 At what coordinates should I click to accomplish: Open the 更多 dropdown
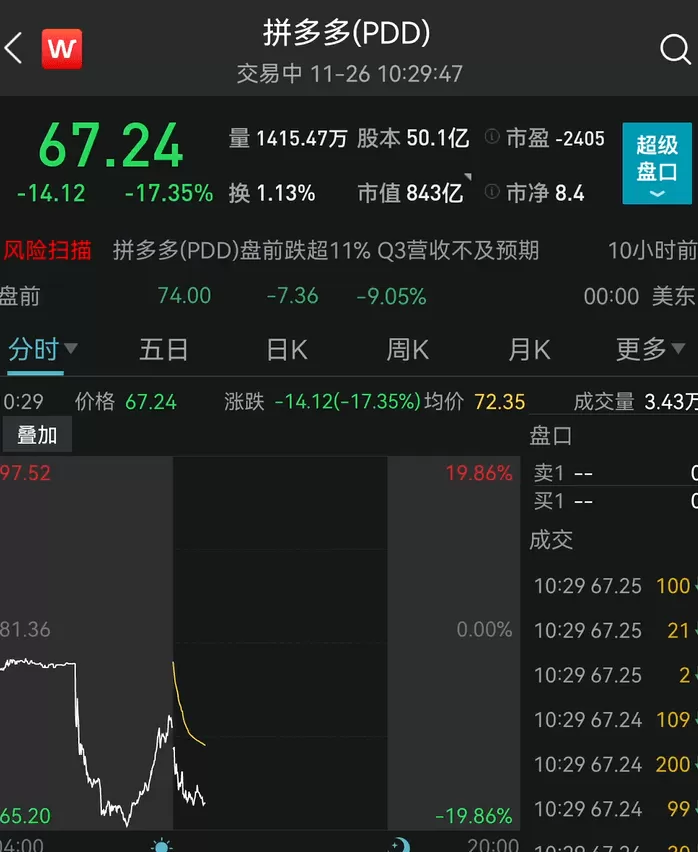[650, 349]
